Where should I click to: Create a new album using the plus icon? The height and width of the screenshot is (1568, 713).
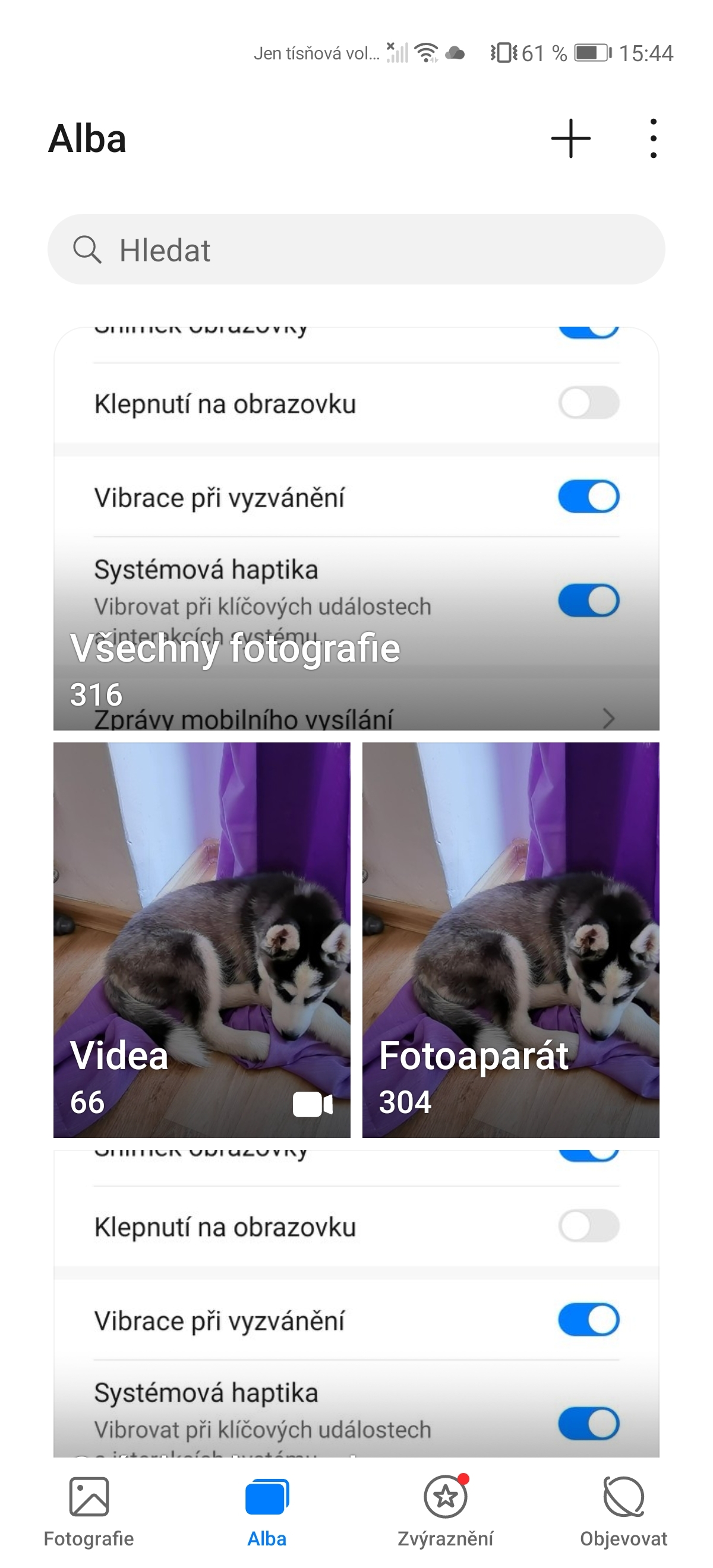[570, 139]
